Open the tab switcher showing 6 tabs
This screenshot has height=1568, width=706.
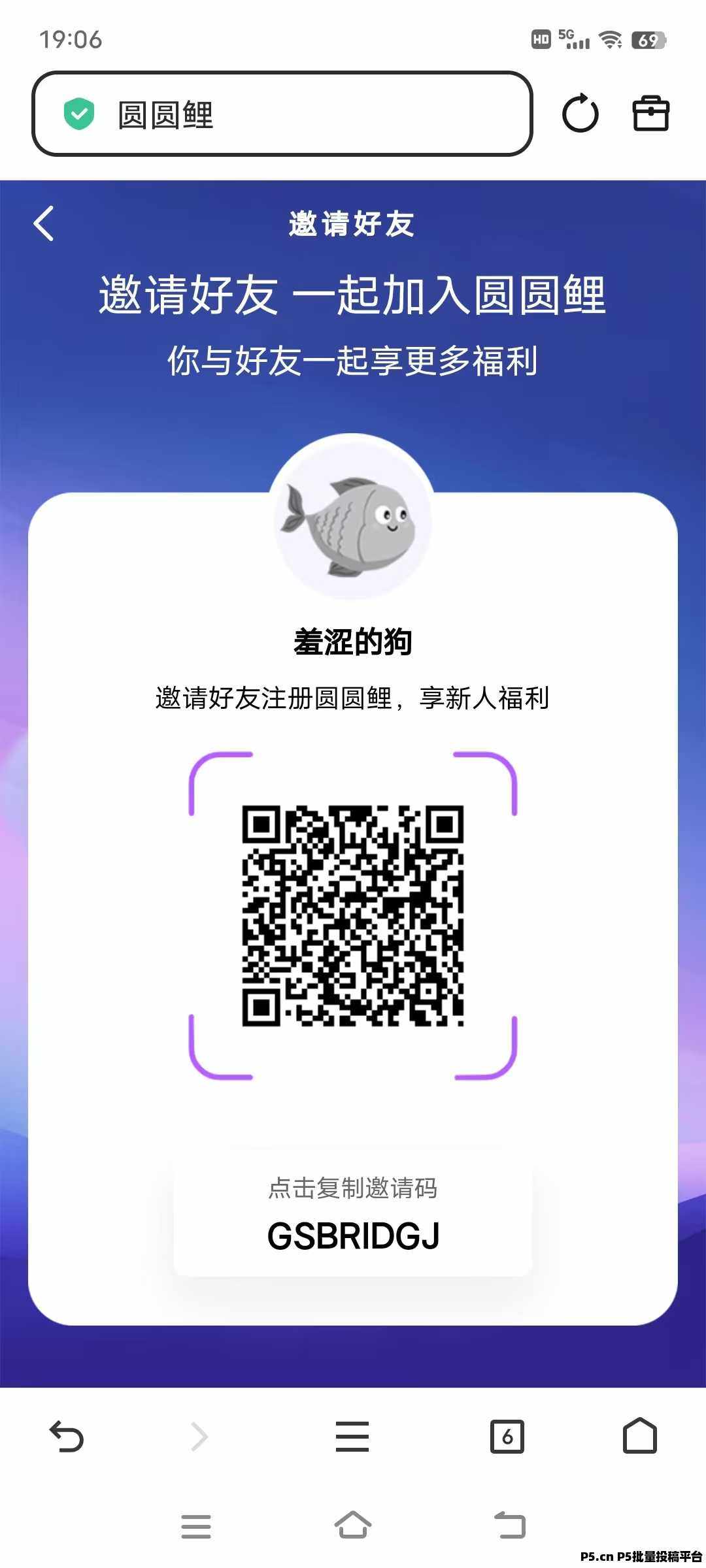(x=509, y=1436)
